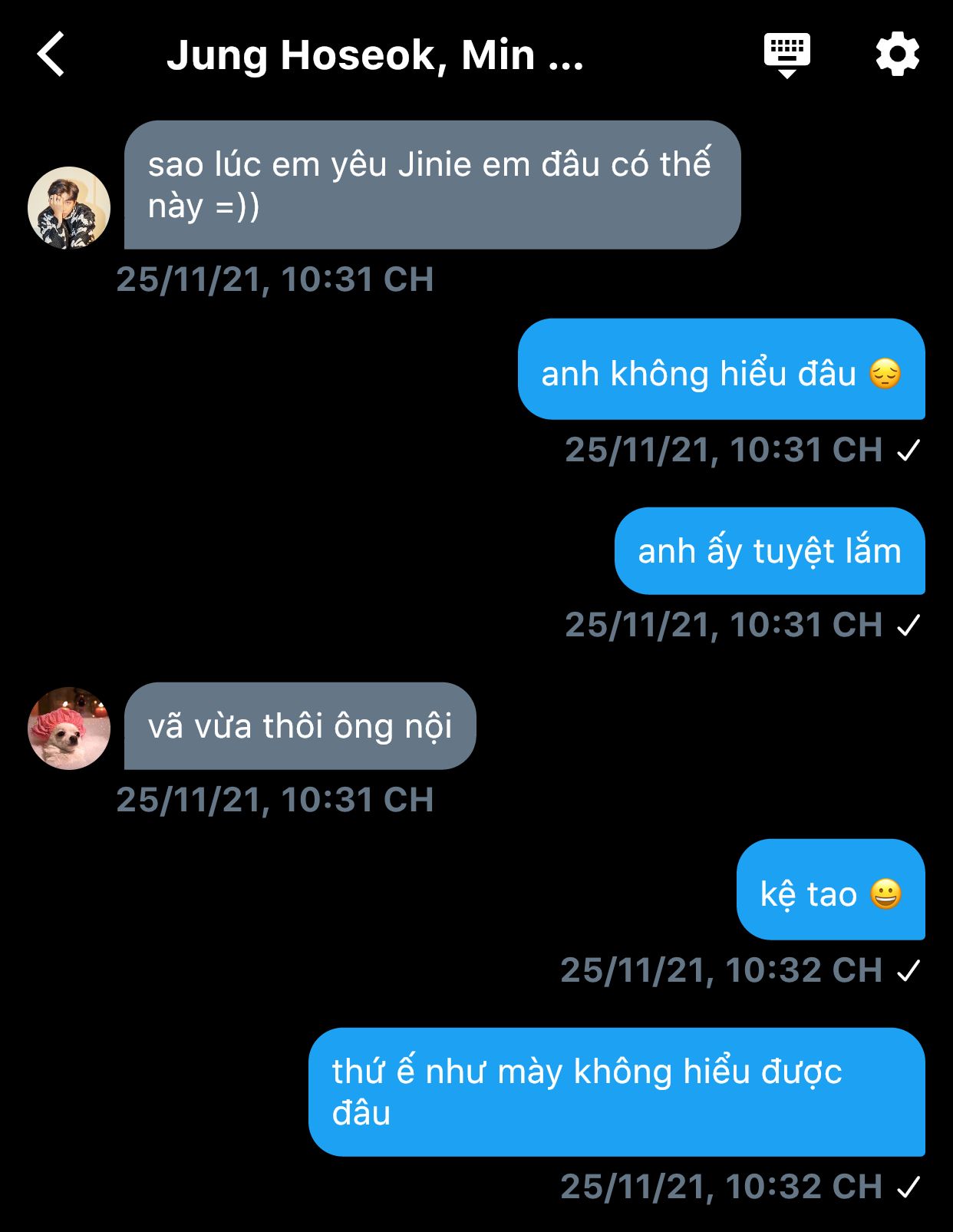View profile avatar beside 'sao lúc em yêu Jinie'
Image resolution: width=953 pixels, height=1232 pixels.
[x=69, y=207]
